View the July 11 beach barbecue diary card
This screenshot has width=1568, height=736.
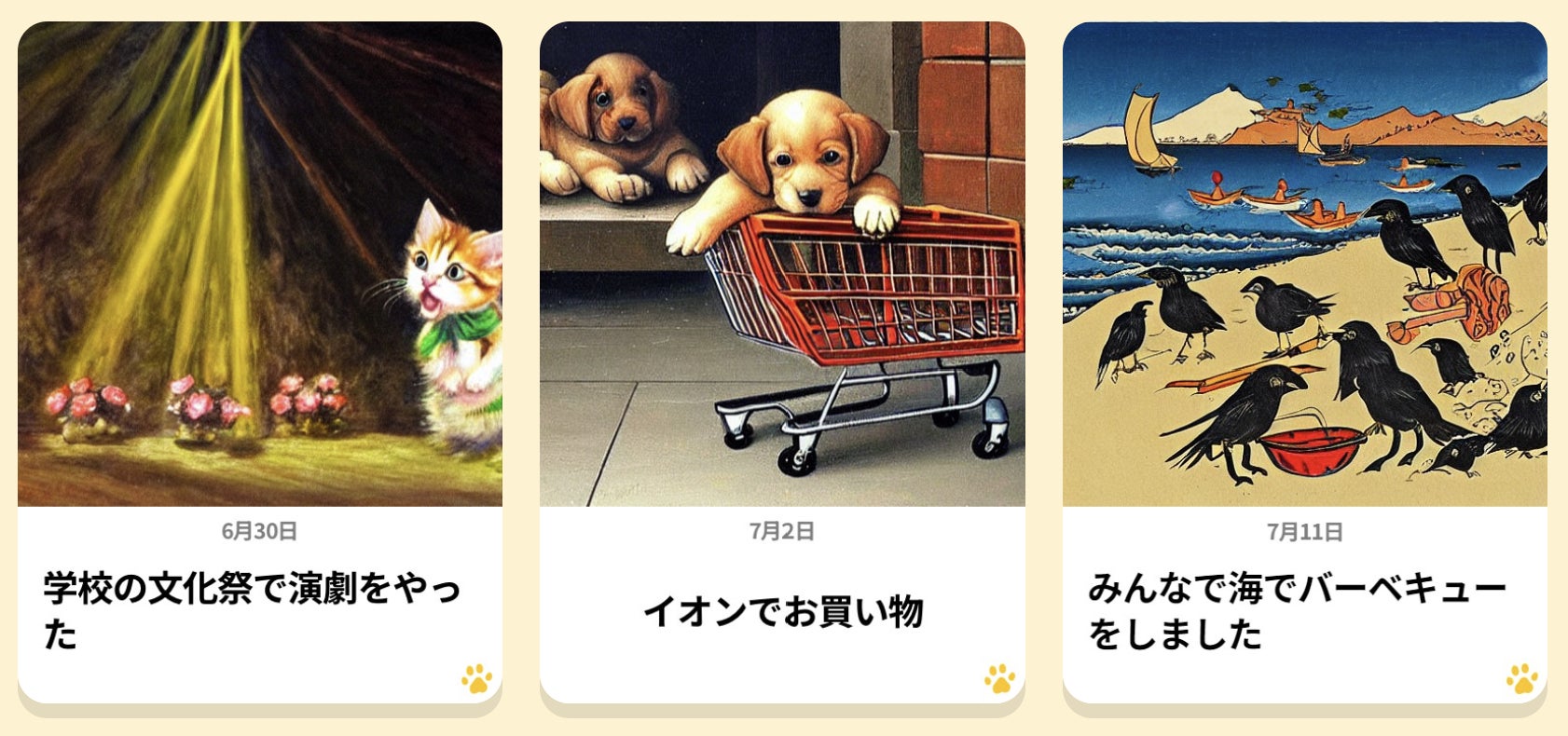point(1304,363)
